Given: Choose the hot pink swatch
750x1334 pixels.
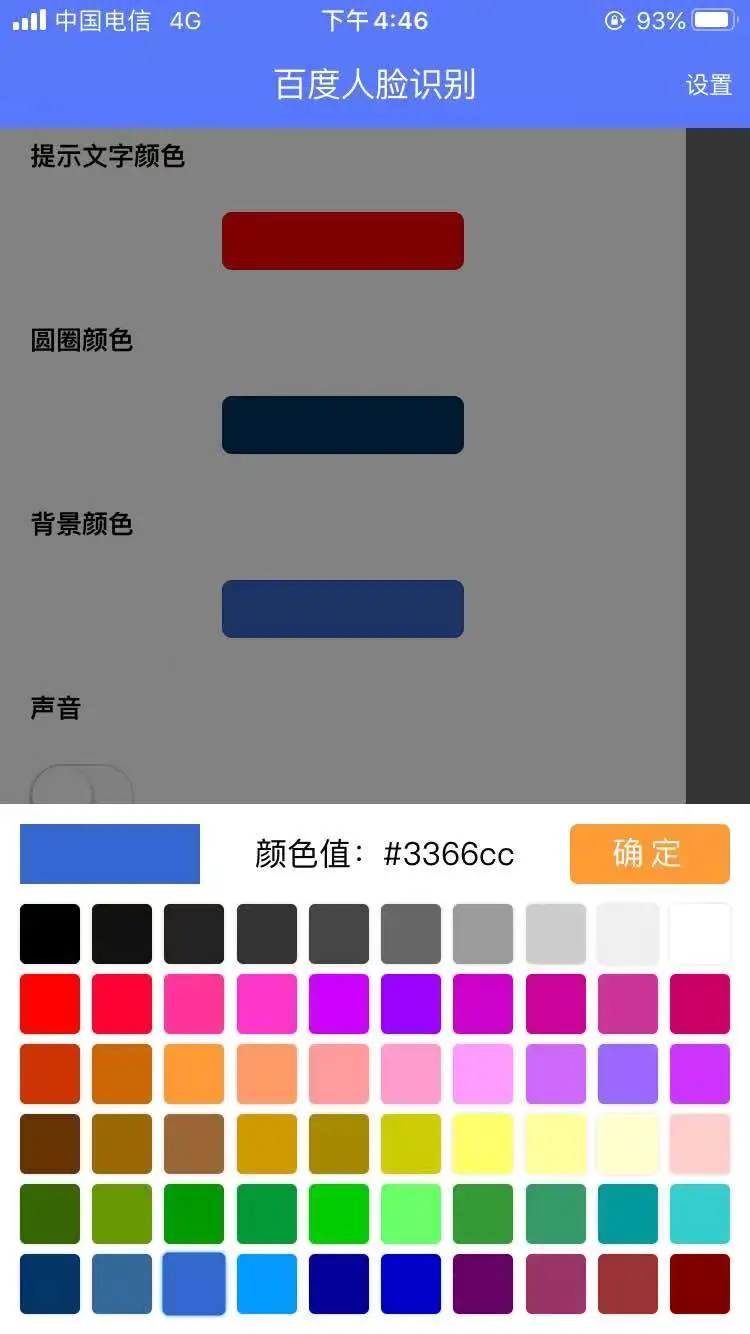Looking at the screenshot, I should coord(194,1004).
